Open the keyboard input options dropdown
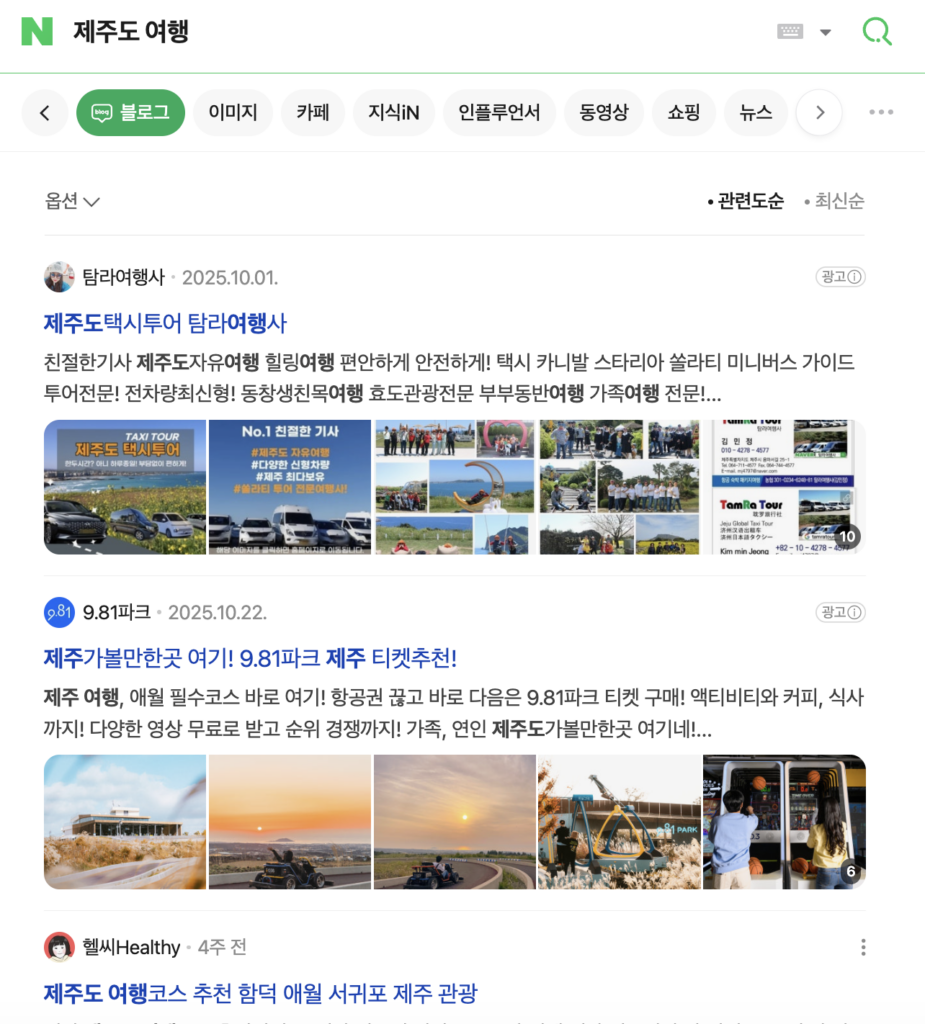The image size is (925, 1024). 824,32
